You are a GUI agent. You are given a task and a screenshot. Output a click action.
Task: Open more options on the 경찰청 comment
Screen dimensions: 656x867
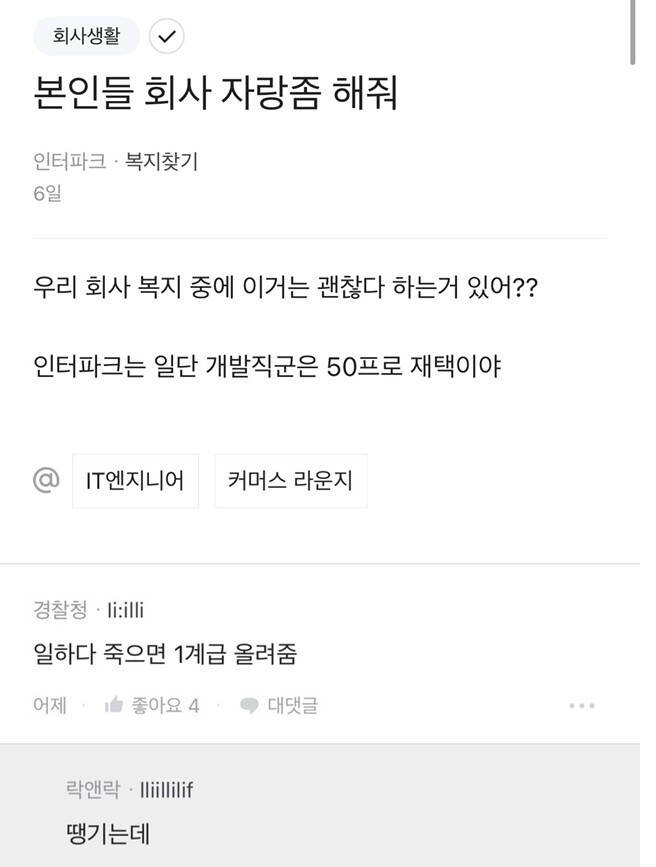[582, 706]
